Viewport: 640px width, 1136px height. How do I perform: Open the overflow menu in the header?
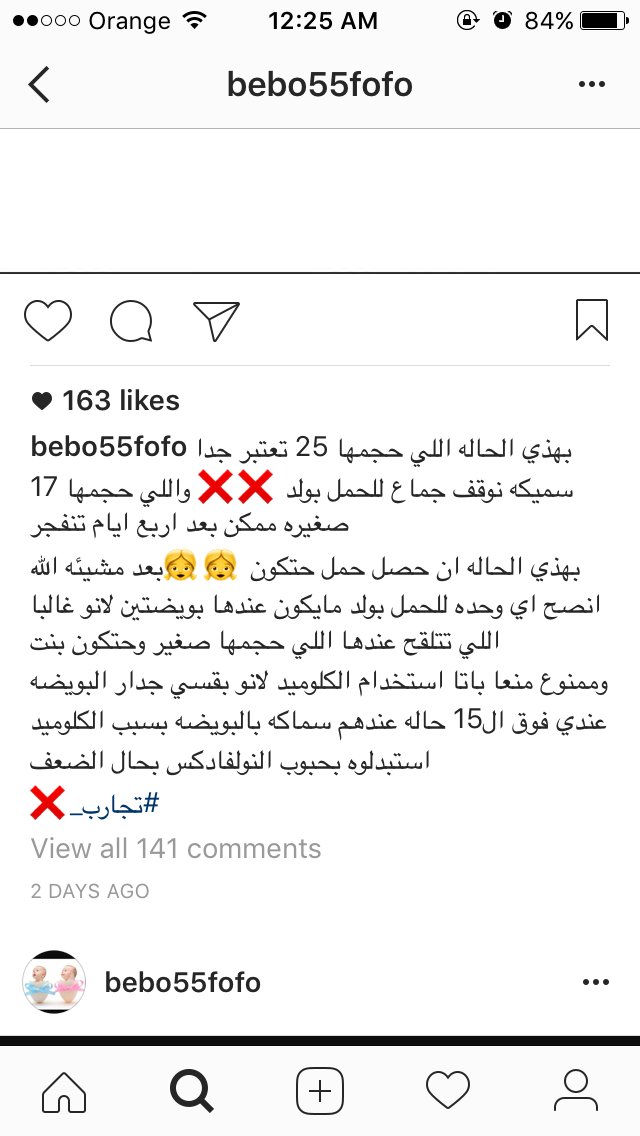click(591, 85)
